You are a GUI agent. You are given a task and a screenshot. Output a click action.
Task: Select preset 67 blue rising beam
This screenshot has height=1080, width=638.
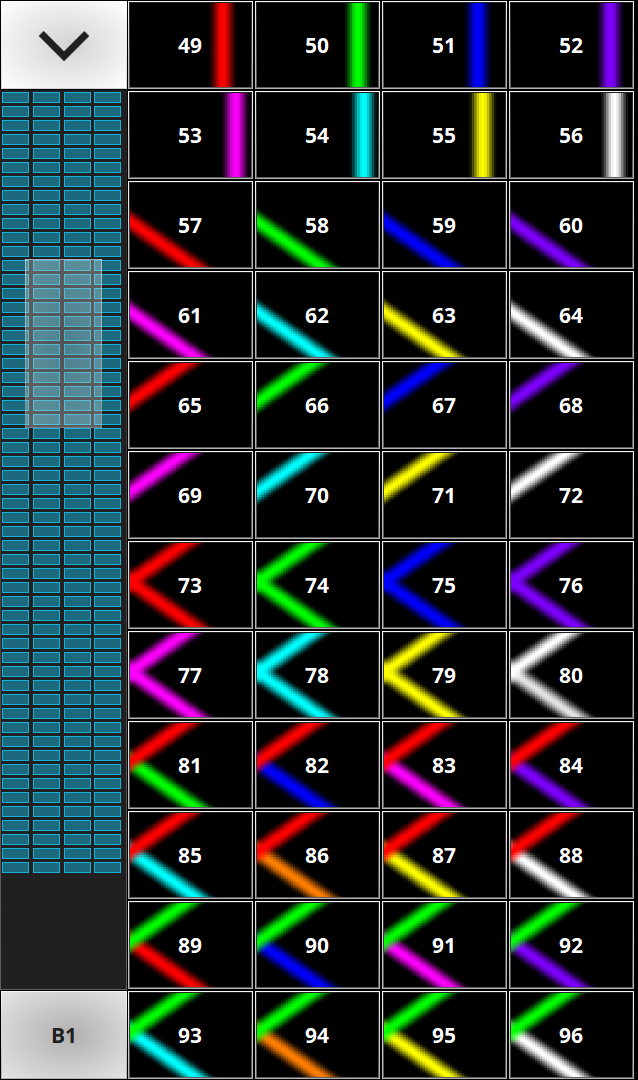coord(444,405)
